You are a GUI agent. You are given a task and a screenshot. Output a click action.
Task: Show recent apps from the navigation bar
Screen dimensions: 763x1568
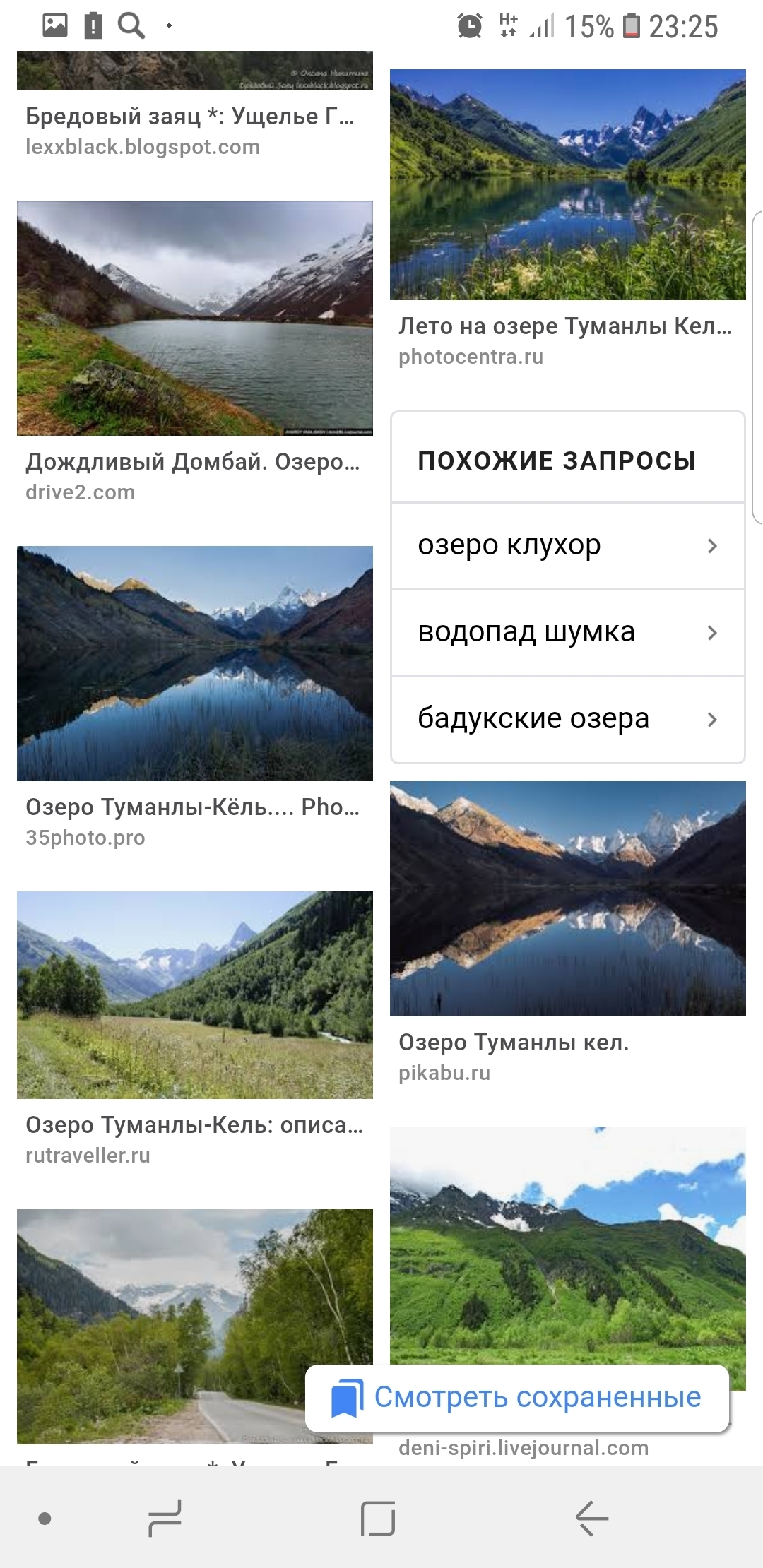pyautogui.click(x=165, y=1518)
